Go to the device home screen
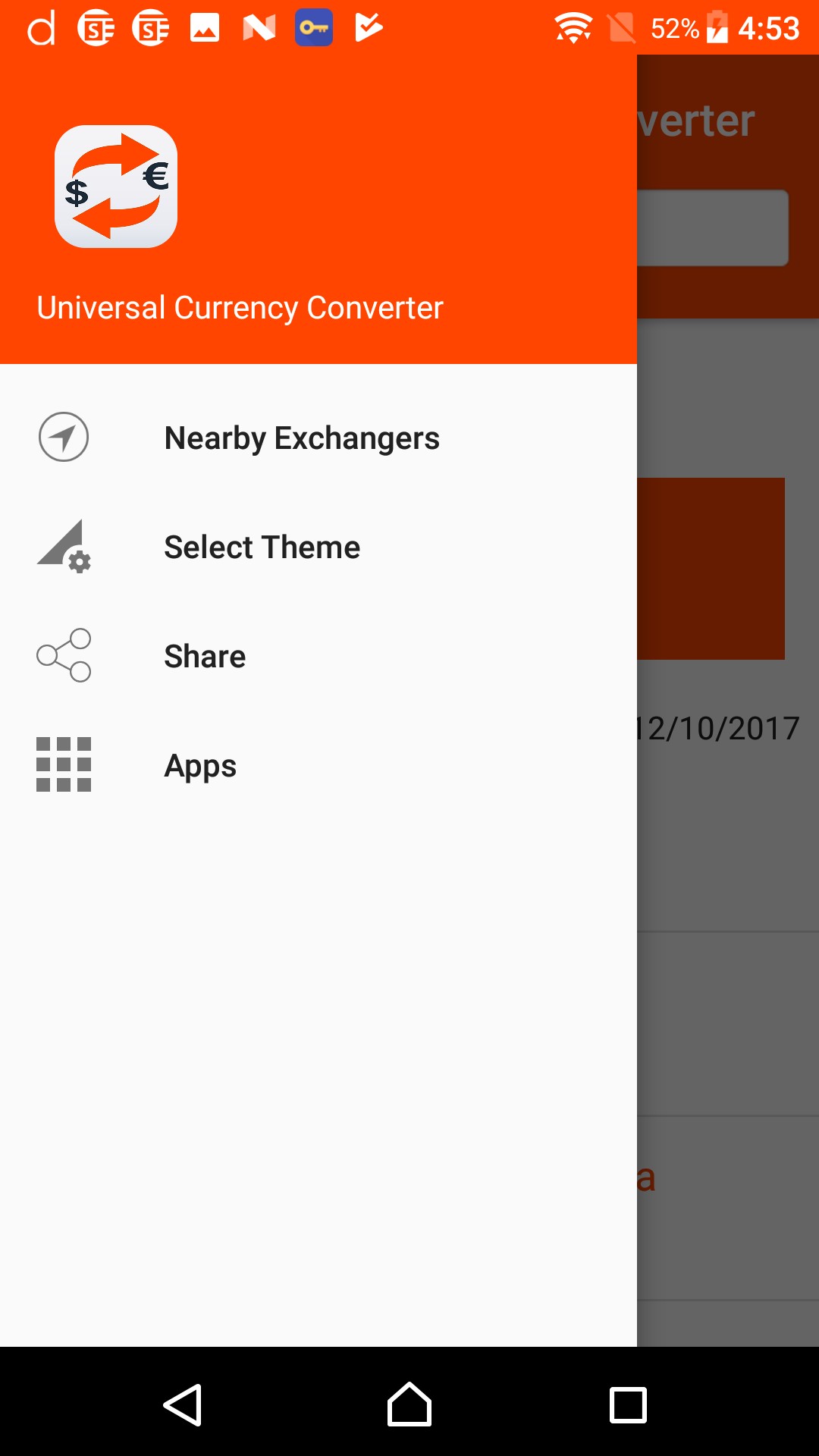The width and height of the screenshot is (819, 1456). 409,1404
